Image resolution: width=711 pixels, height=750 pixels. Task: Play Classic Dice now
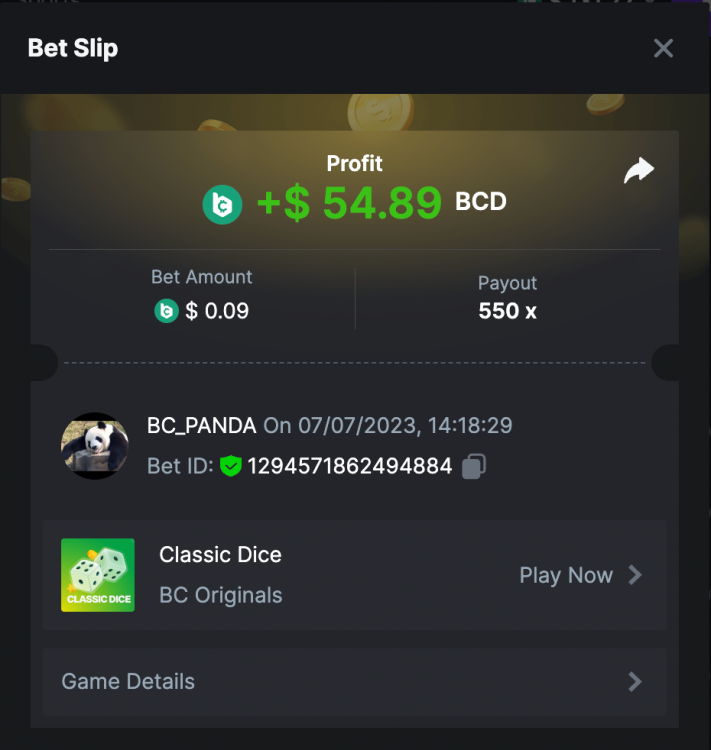[x=579, y=575]
